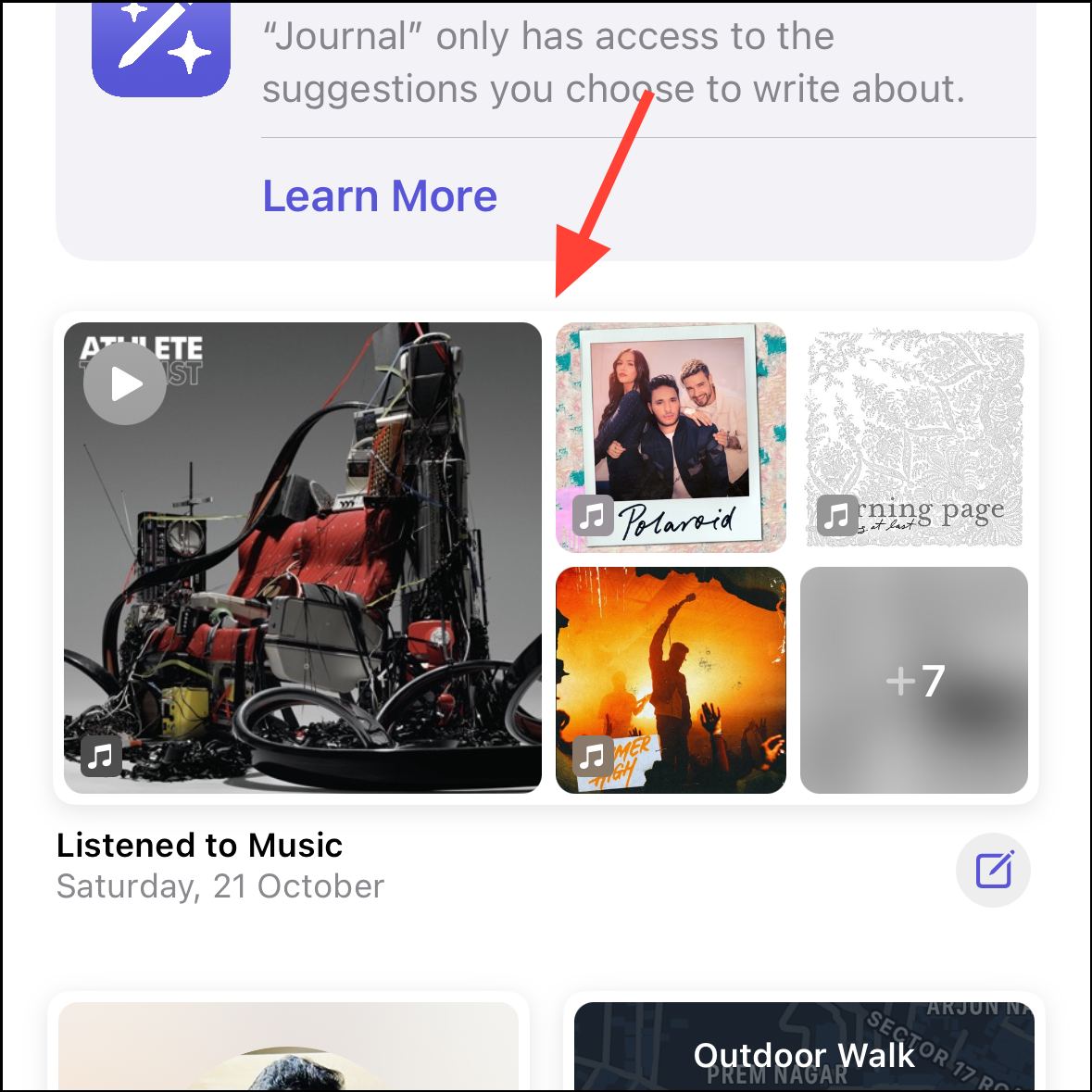Viewport: 1092px width, 1092px height.
Task: Open the Learn More link
Action: tap(380, 196)
